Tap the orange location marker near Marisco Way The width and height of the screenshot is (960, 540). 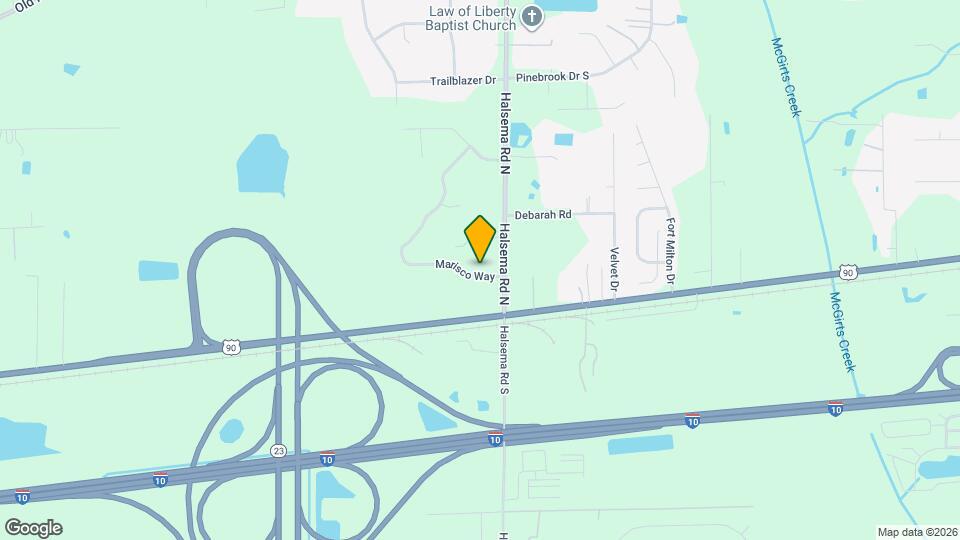click(x=480, y=238)
